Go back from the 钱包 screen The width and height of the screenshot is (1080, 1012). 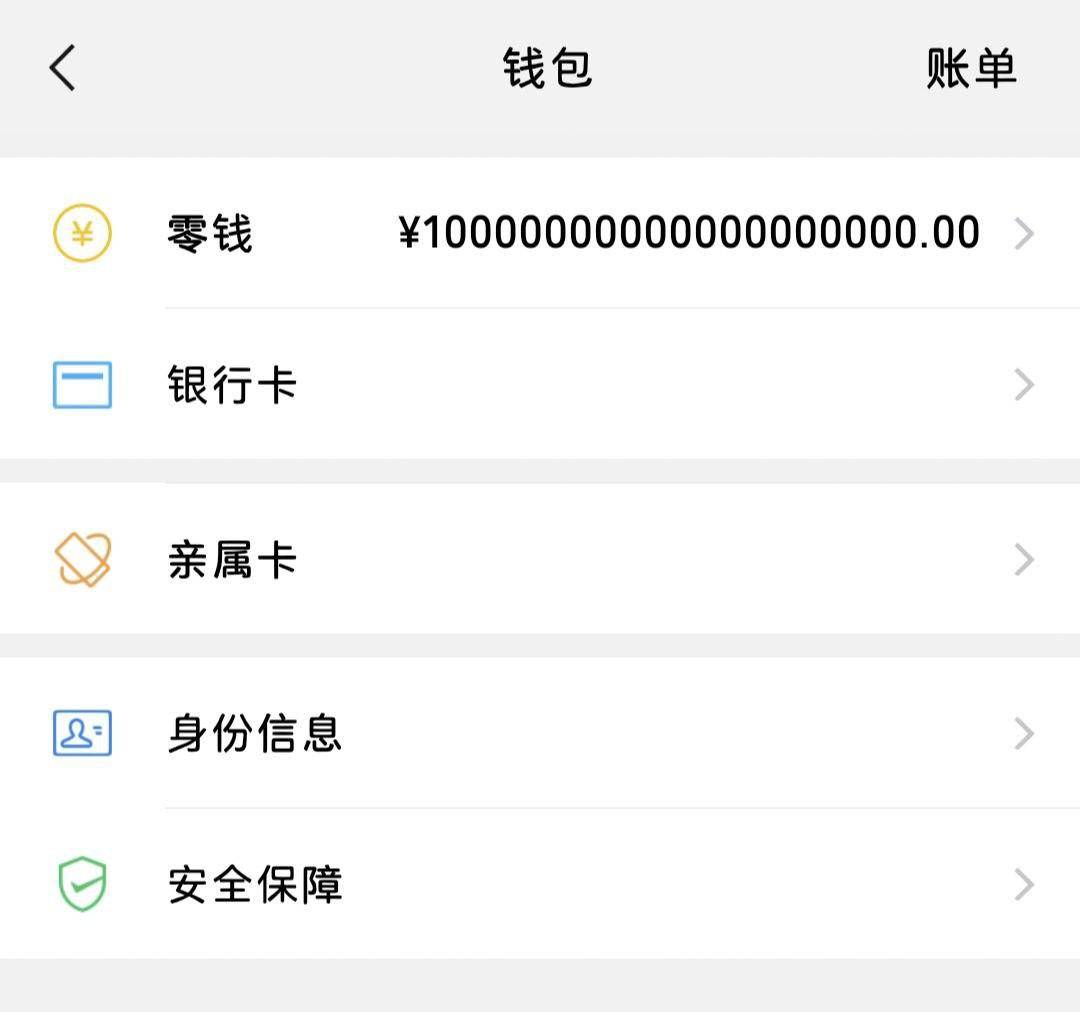point(62,69)
